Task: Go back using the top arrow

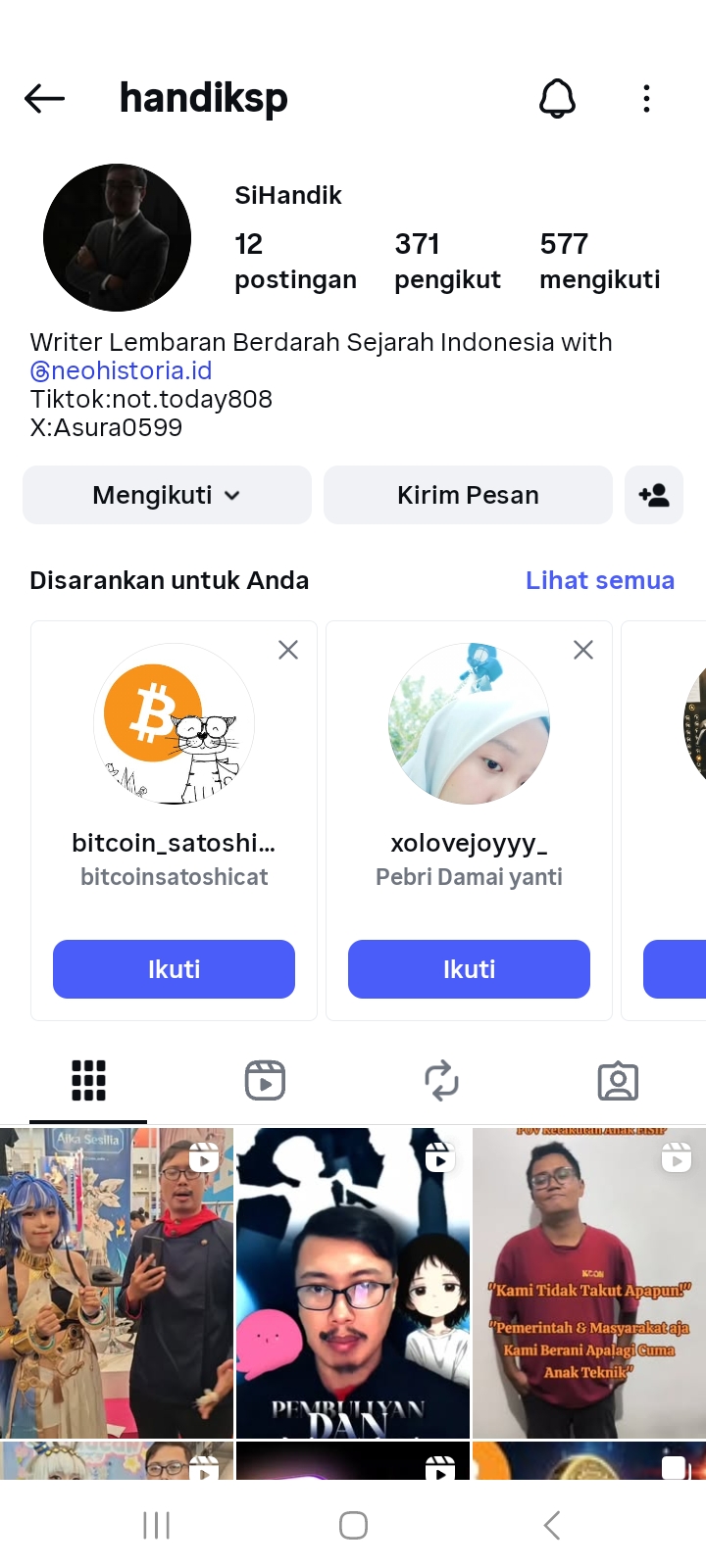Action: (44, 98)
